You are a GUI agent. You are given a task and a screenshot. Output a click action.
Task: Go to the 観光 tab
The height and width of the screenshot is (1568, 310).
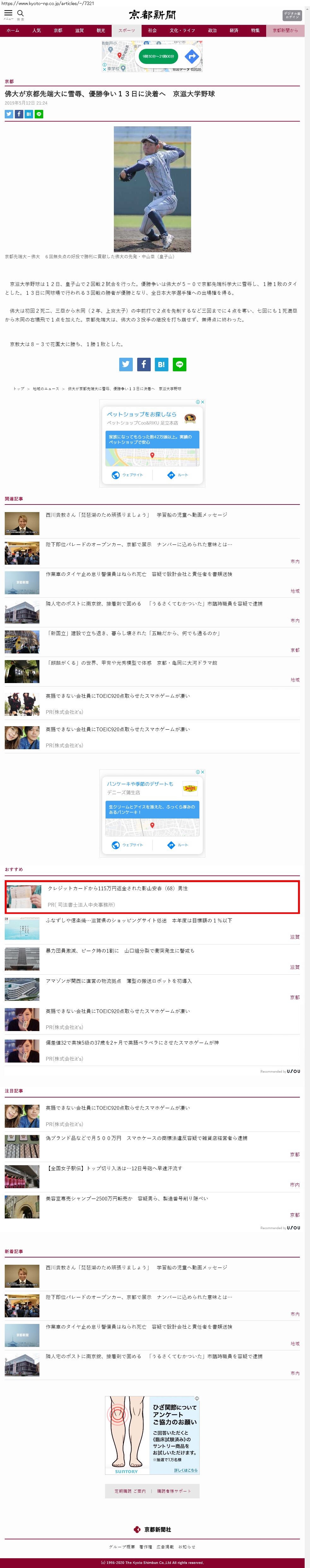coord(101,31)
